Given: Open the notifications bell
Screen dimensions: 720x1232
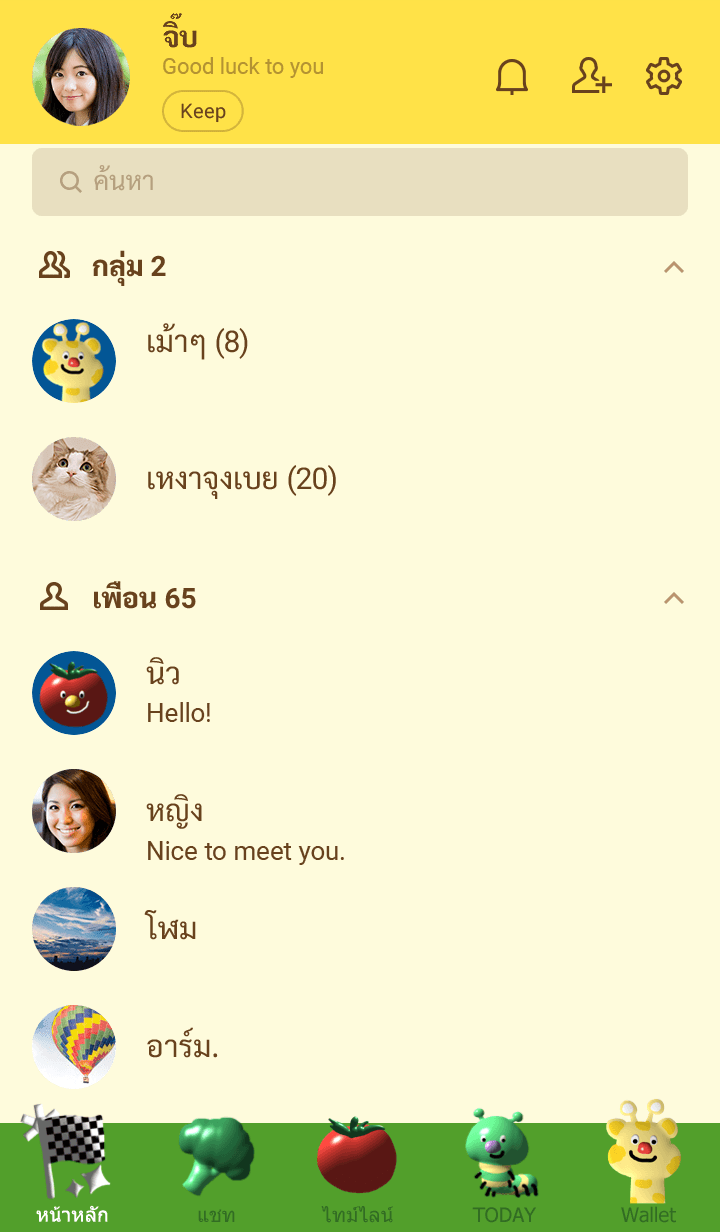Looking at the screenshot, I should point(512,77).
